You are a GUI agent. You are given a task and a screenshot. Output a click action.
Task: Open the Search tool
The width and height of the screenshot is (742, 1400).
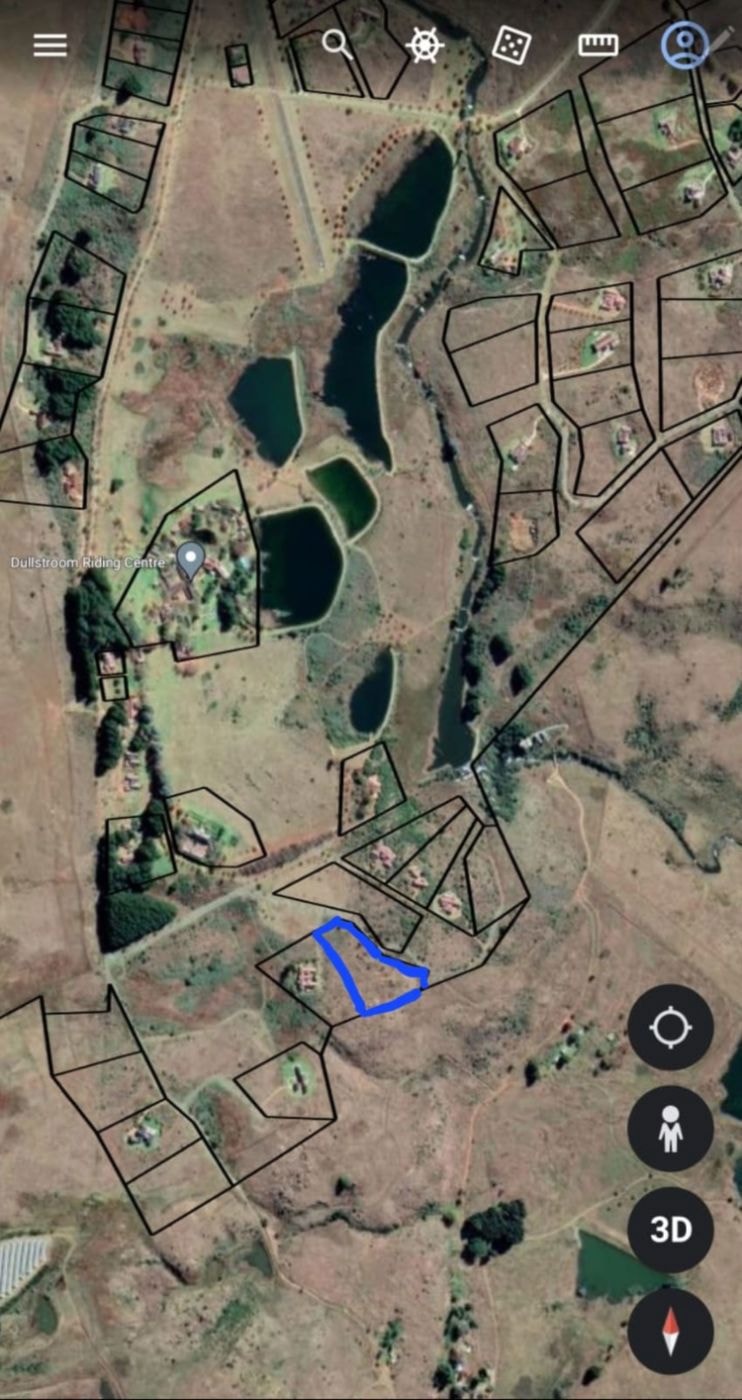point(335,45)
